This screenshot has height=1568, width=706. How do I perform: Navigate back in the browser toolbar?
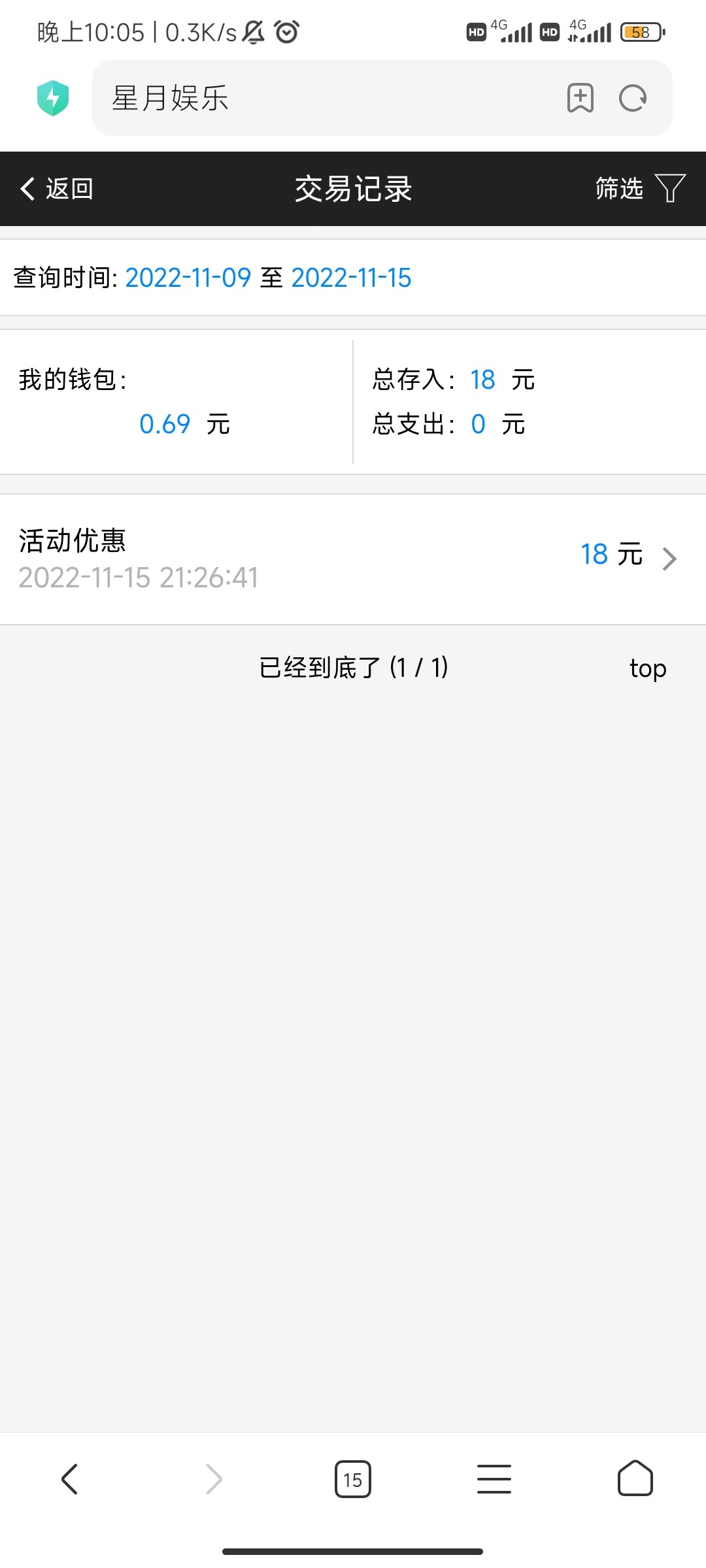(x=70, y=1478)
